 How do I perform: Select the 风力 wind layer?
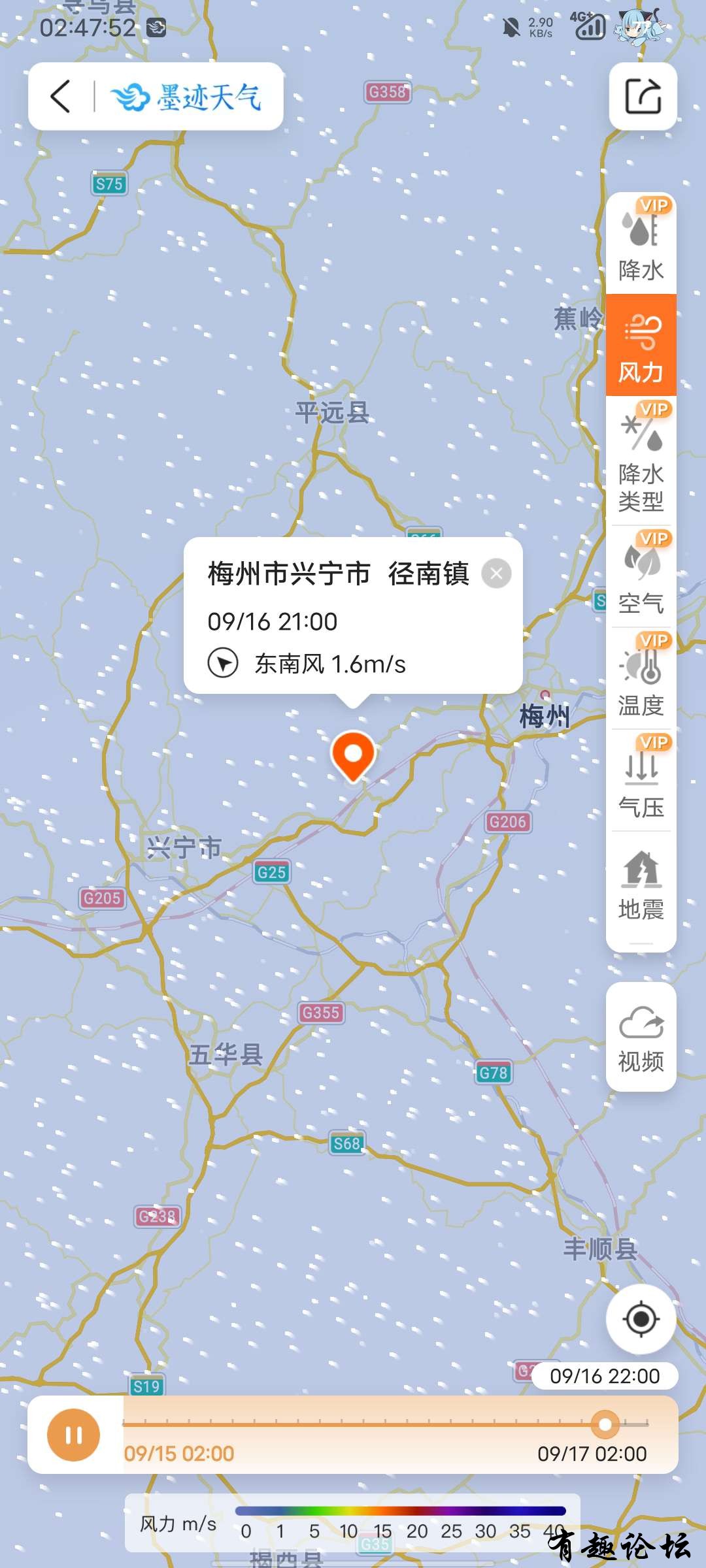tap(641, 345)
